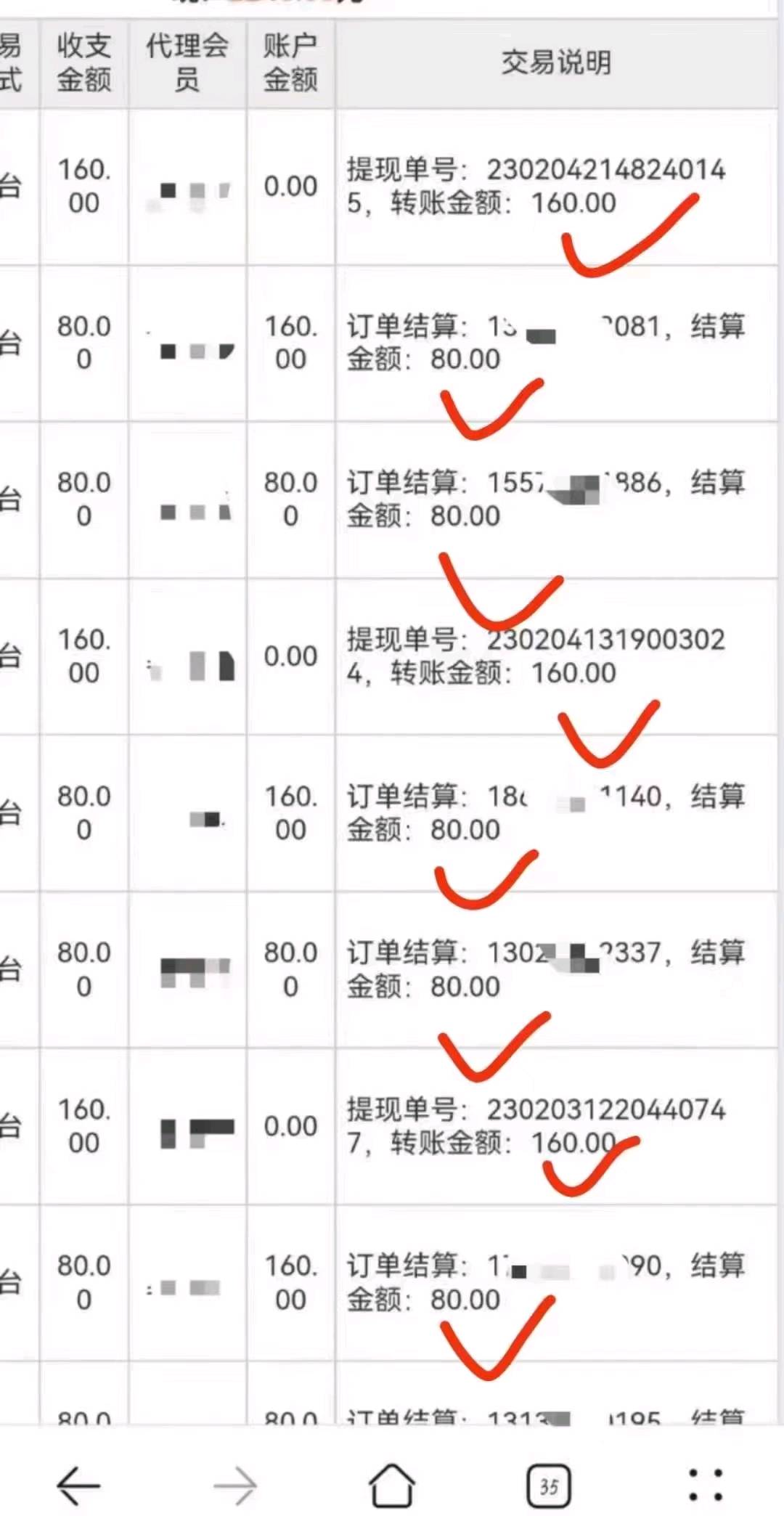
Task: Go back to the previous page
Action: point(78,1486)
